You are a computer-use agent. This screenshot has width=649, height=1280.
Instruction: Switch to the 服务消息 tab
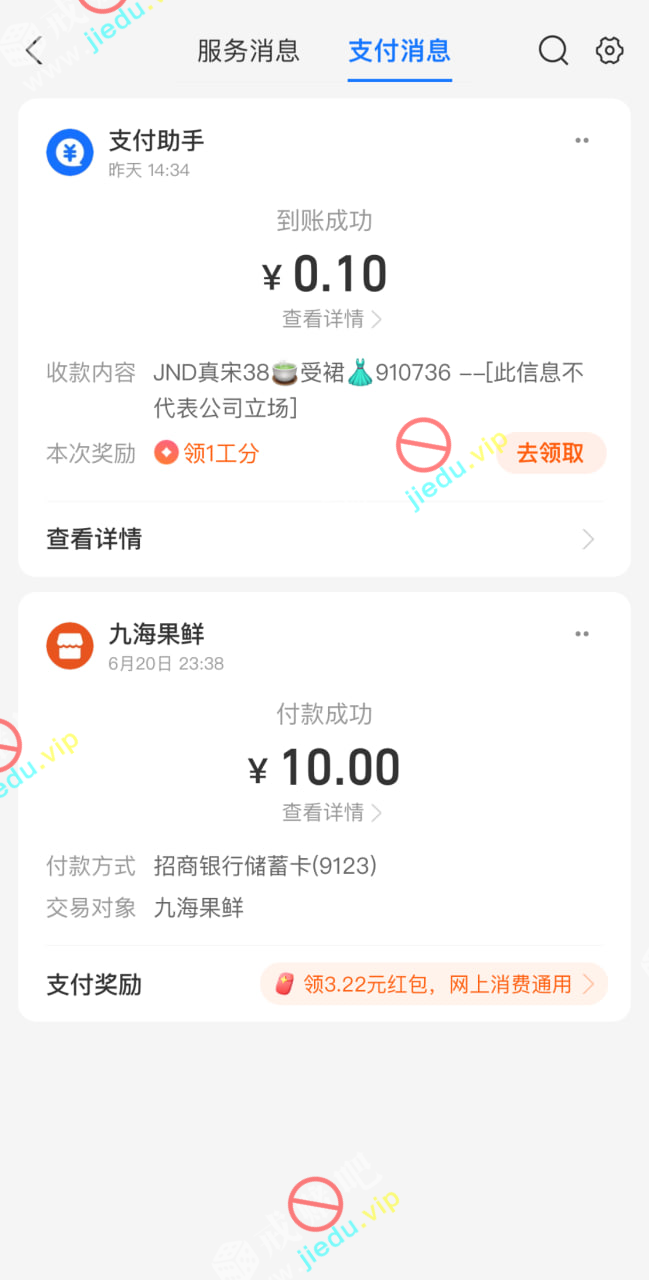pos(248,51)
